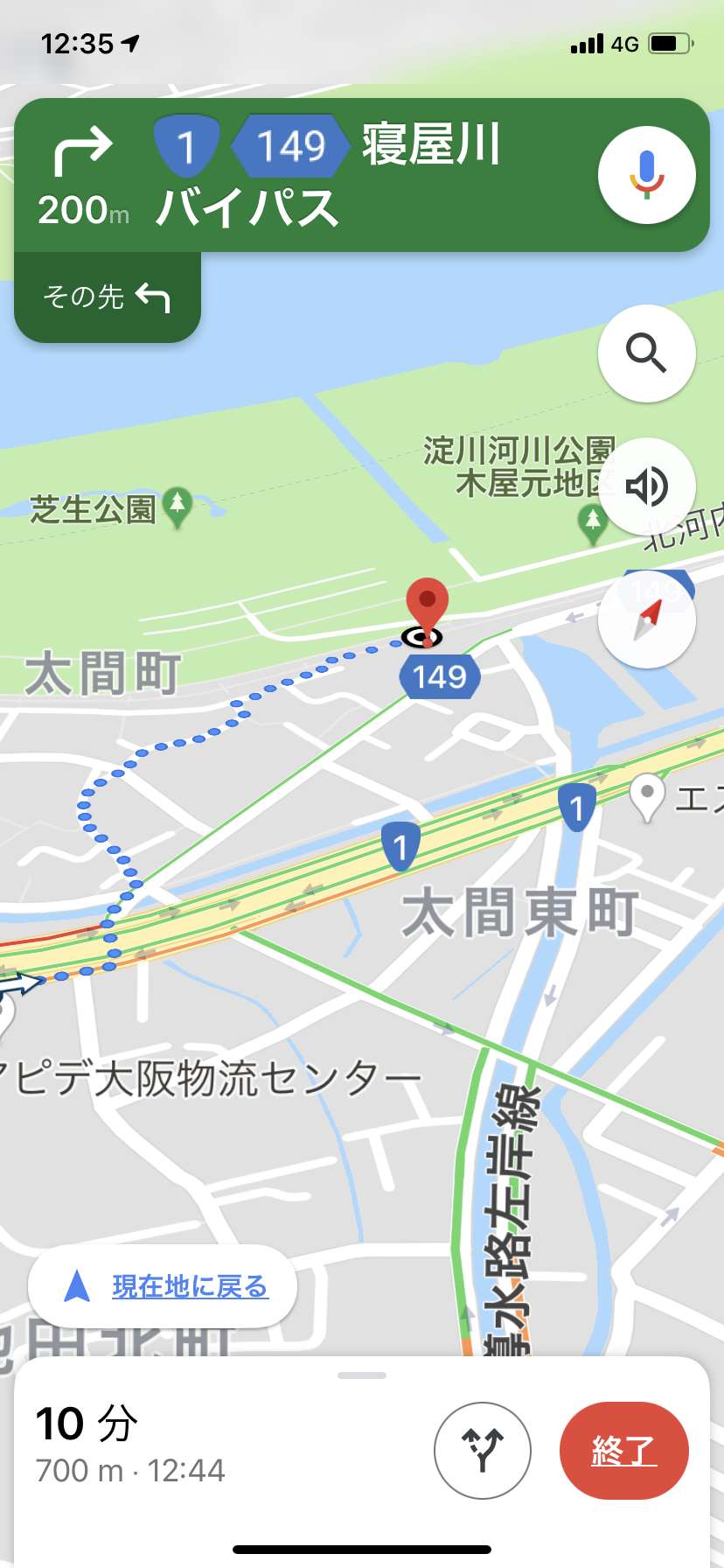
Task: Tap the compass to reorient map
Action: 647,619
